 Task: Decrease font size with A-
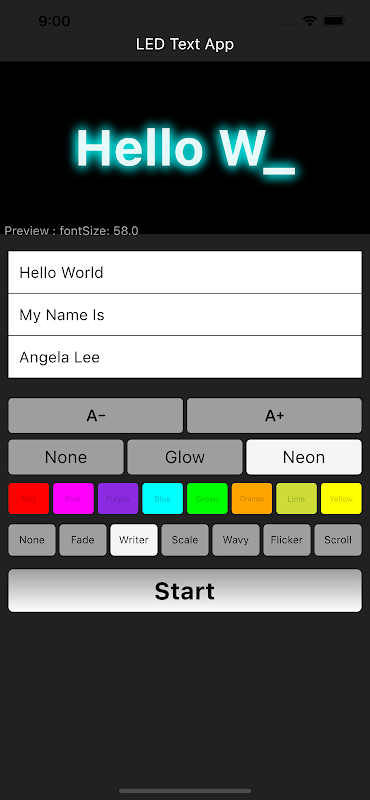tap(95, 416)
